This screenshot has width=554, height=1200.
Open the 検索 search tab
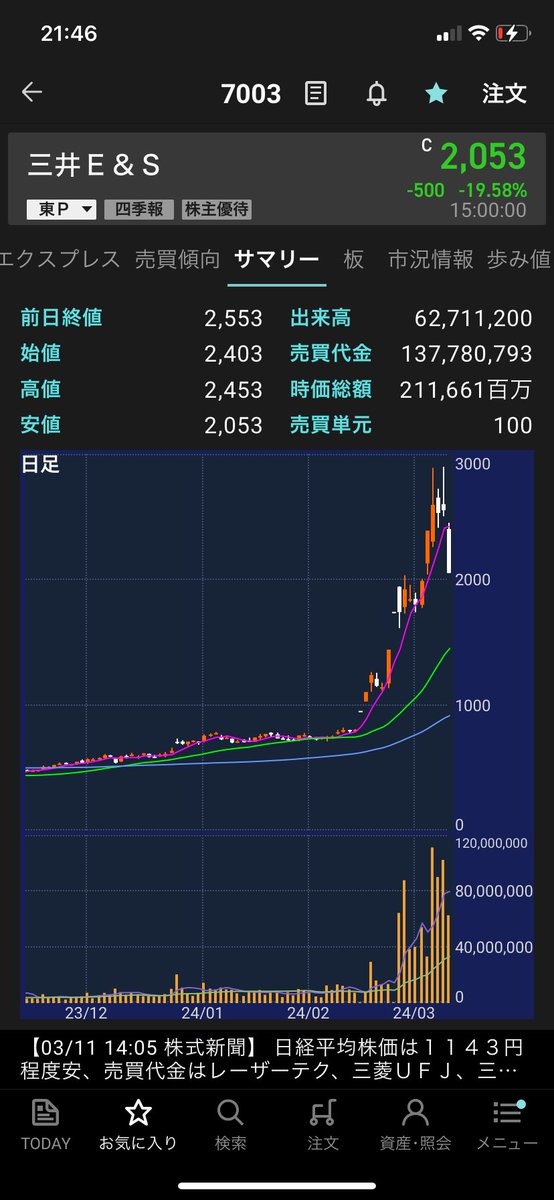tap(230, 1125)
